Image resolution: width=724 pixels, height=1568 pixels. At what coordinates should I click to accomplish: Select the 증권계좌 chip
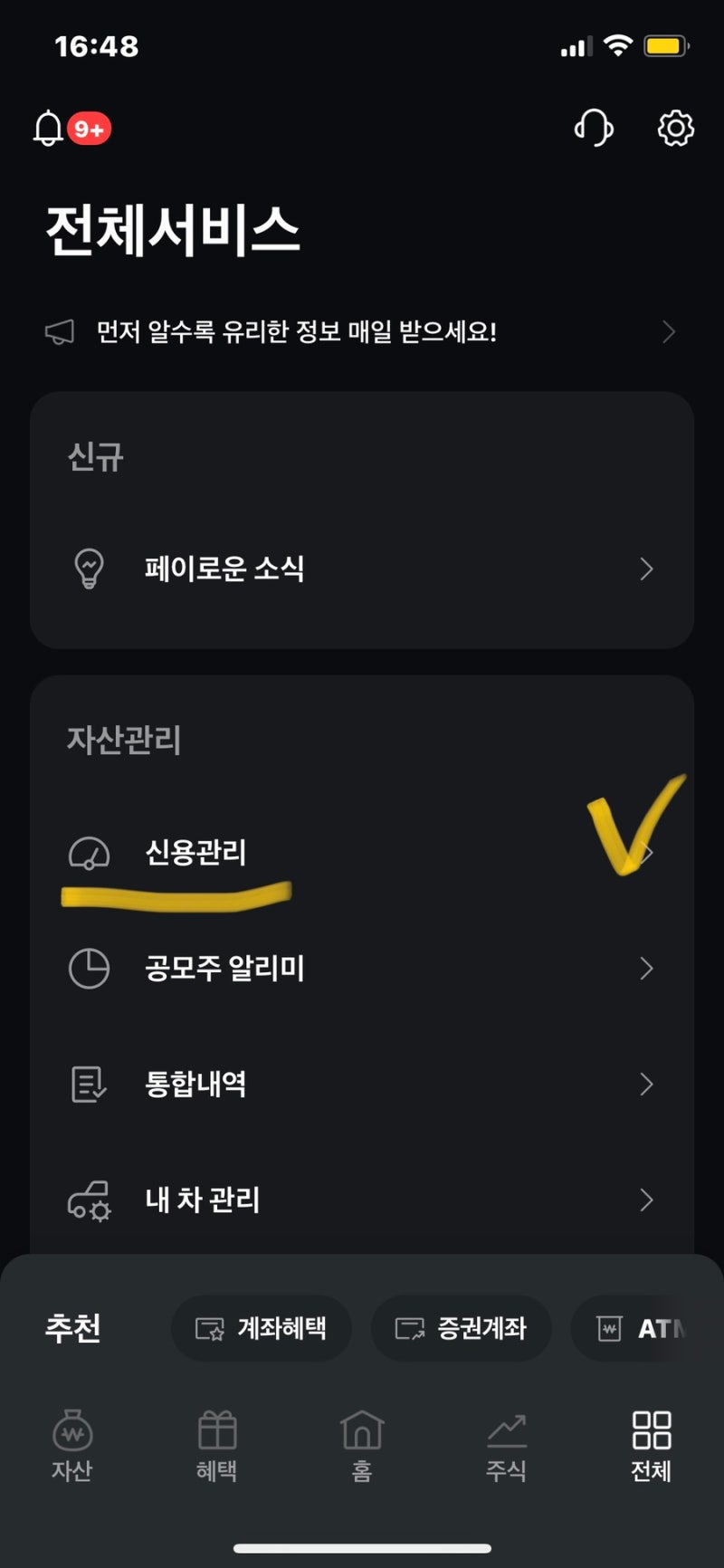(461, 1328)
